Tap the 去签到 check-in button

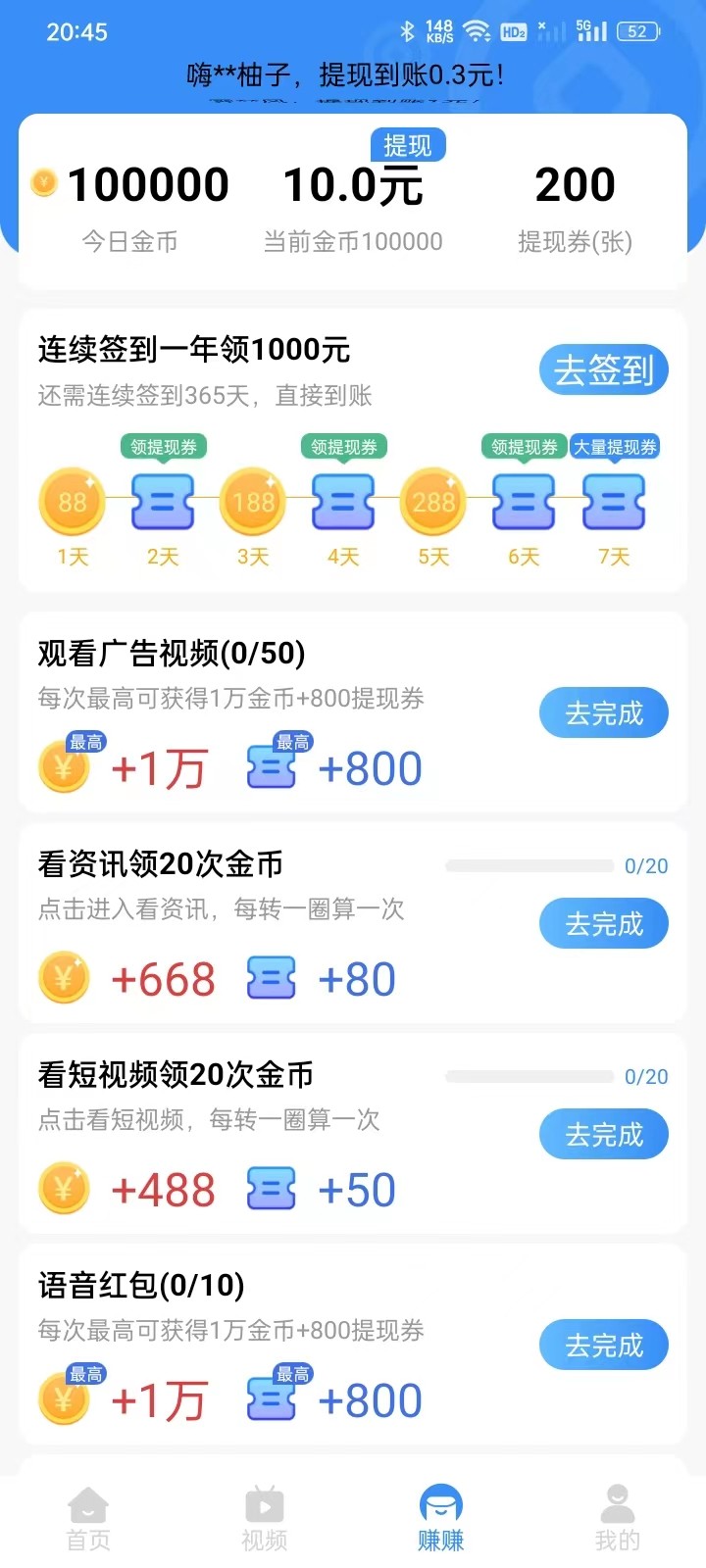coord(603,370)
